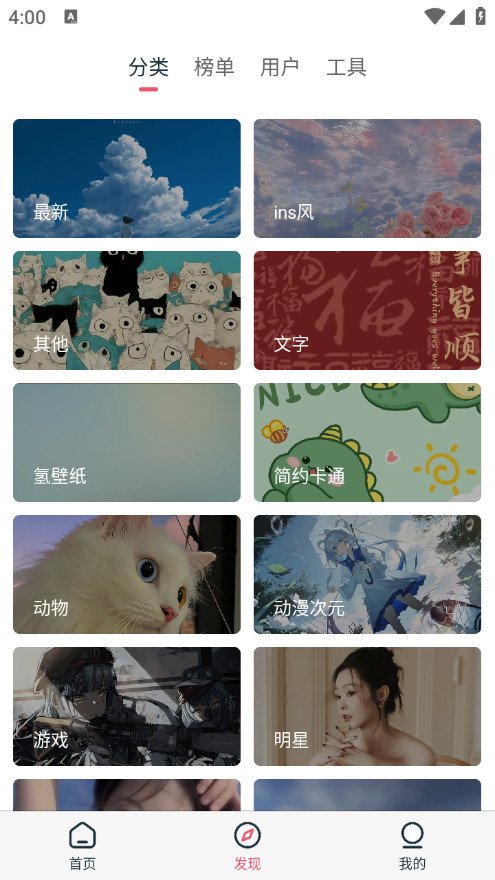
Task: Browse 简约卡通 wallpapers
Action: coord(368,442)
